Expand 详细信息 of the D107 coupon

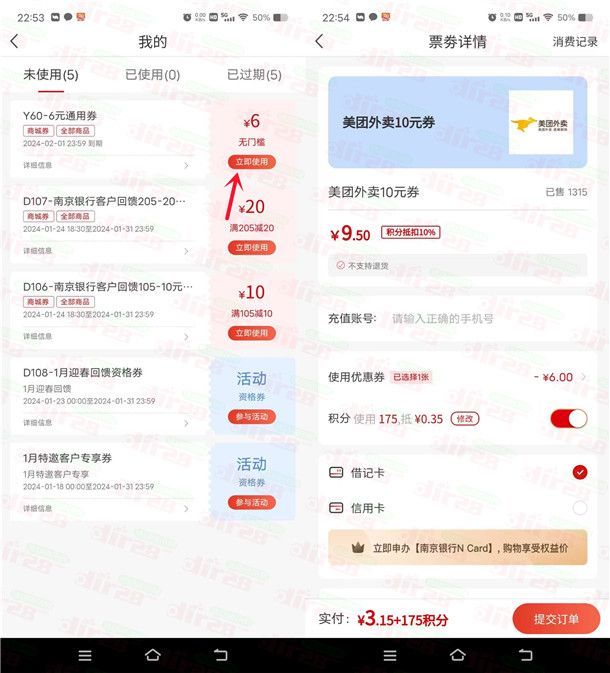click(105, 251)
